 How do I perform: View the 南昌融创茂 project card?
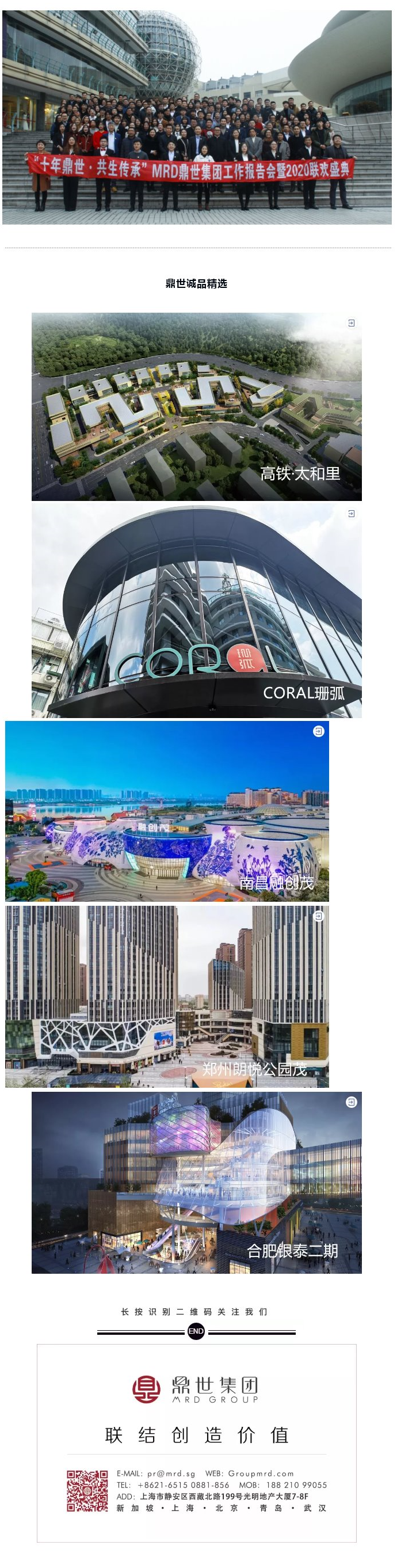(167, 811)
